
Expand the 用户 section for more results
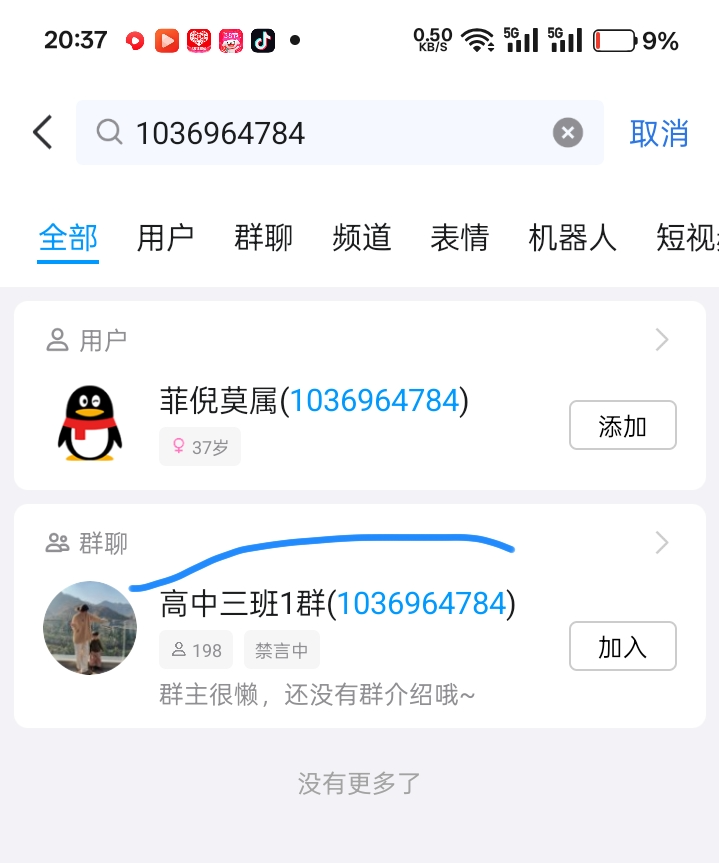[x=661, y=340]
